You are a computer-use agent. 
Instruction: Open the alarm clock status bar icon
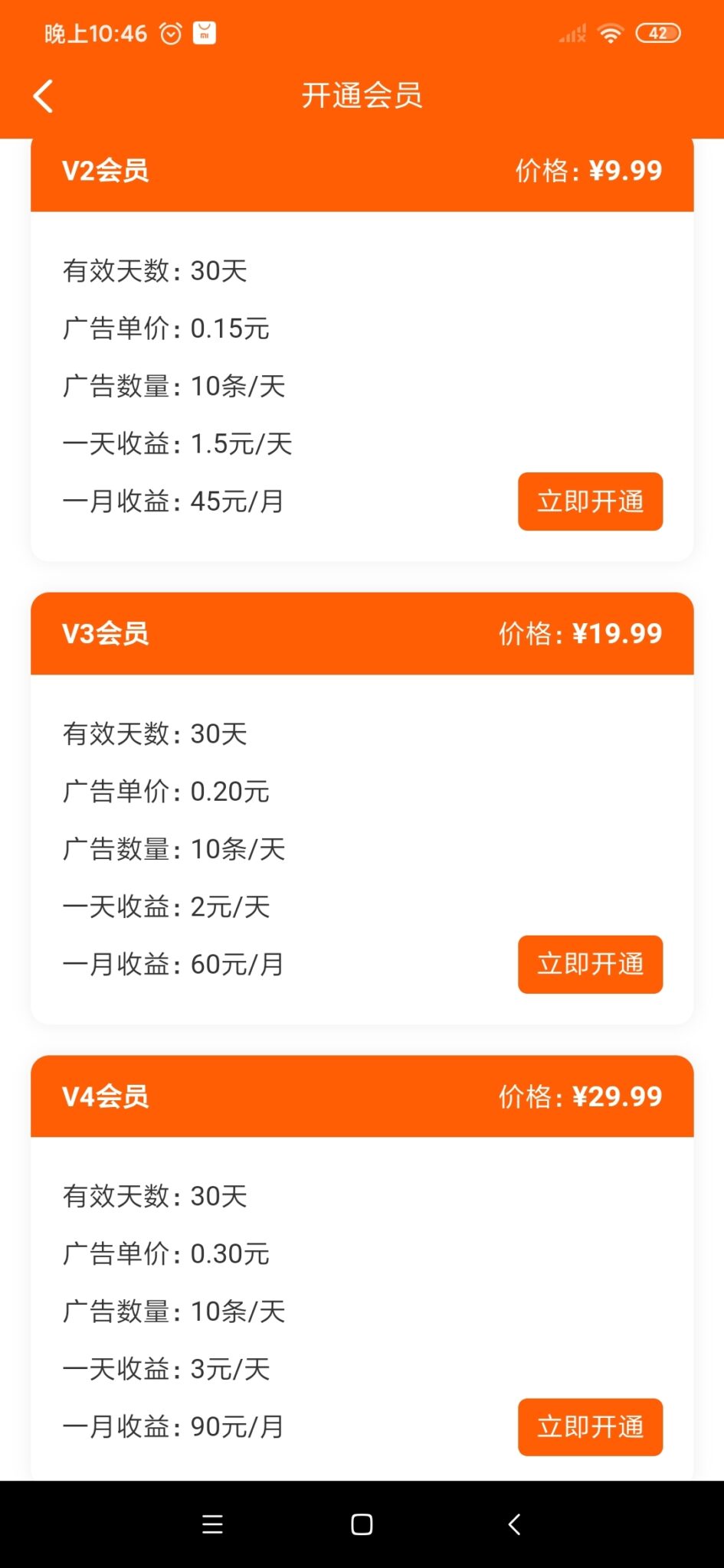[x=170, y=32]
